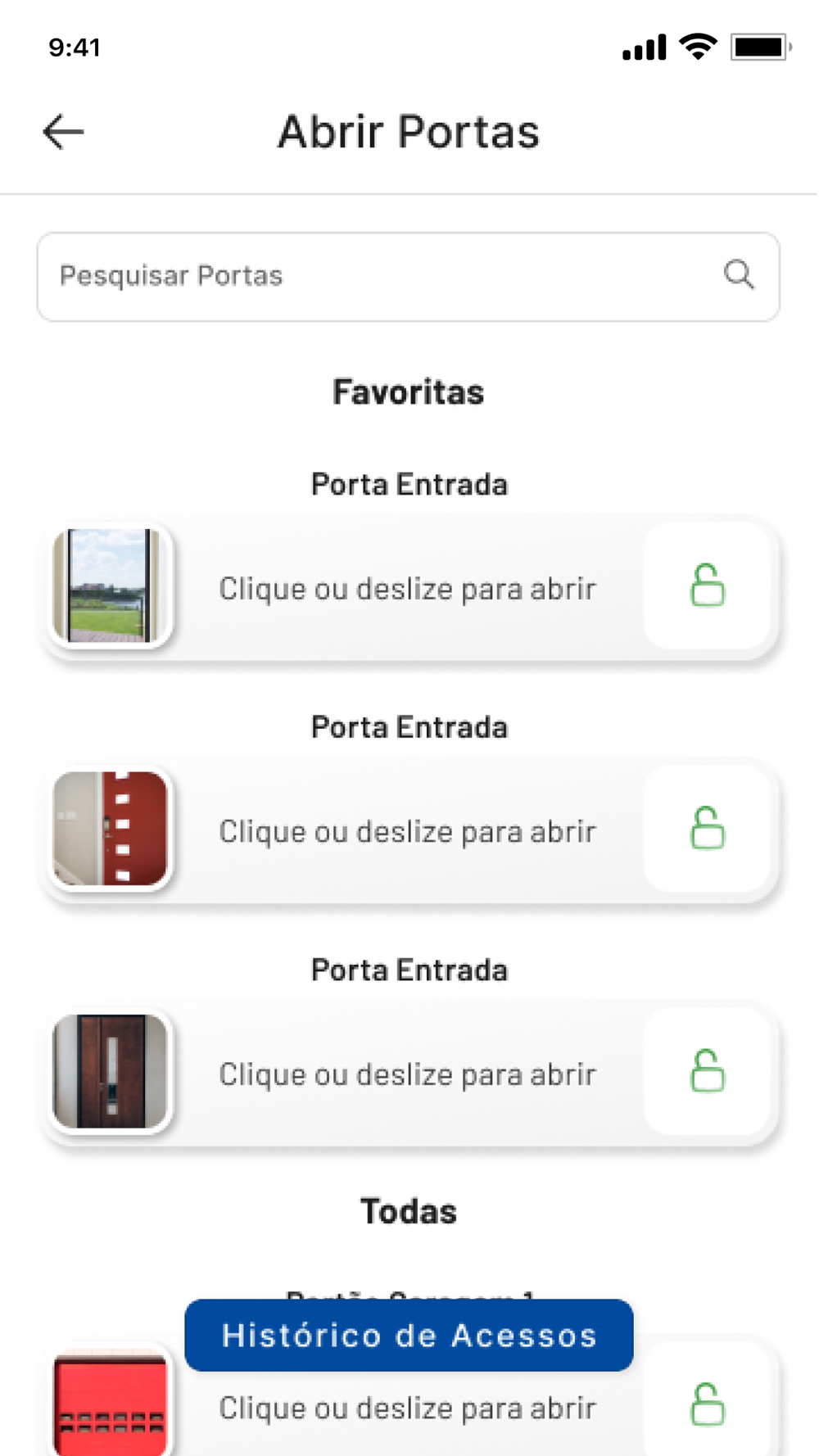Tap the magnifying glass search icon
Image resolution: width=819 pixels, height=1456 pixels.
[x=739, y=275]
